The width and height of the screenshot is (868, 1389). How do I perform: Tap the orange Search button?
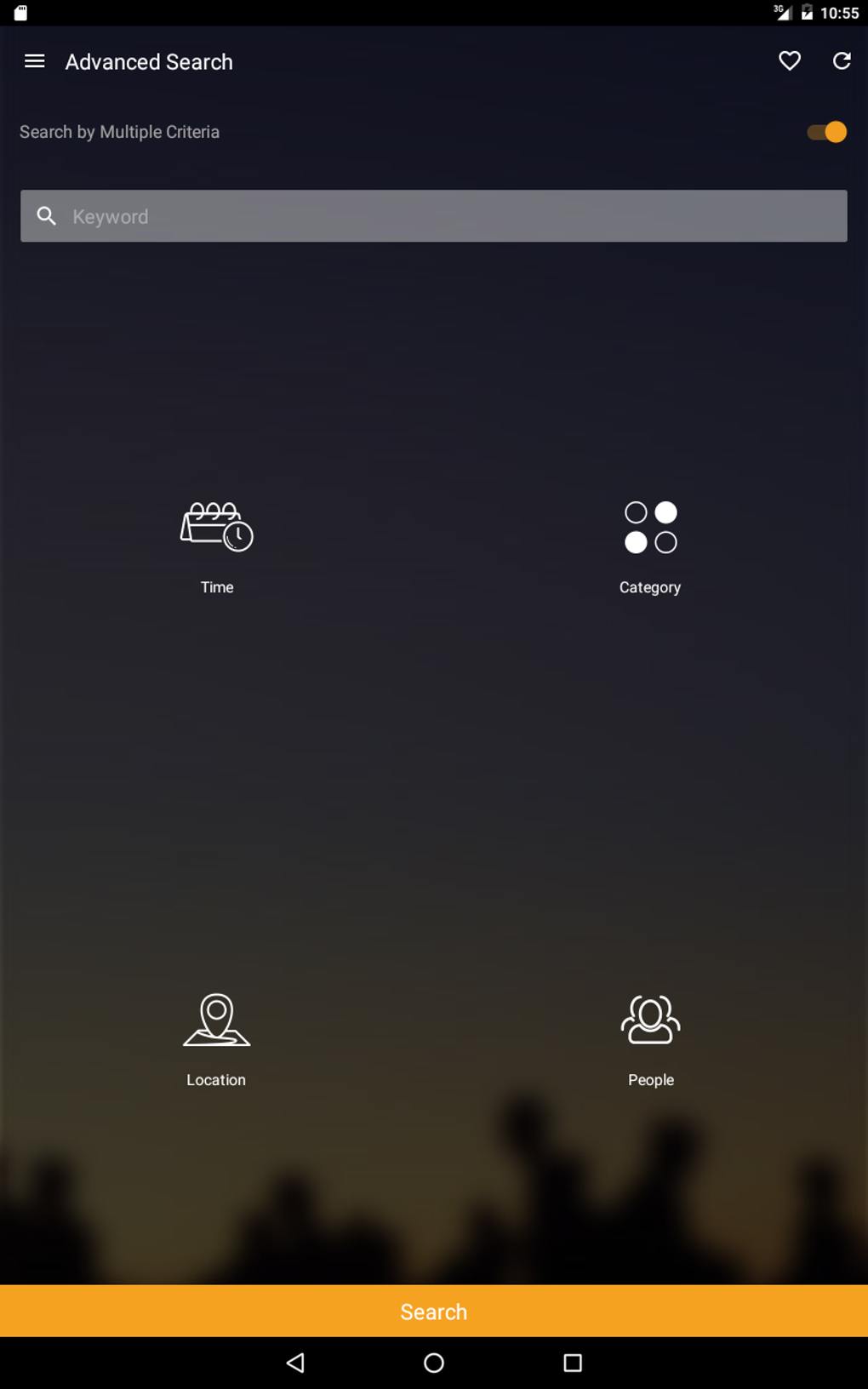(x=434, y=1311)
